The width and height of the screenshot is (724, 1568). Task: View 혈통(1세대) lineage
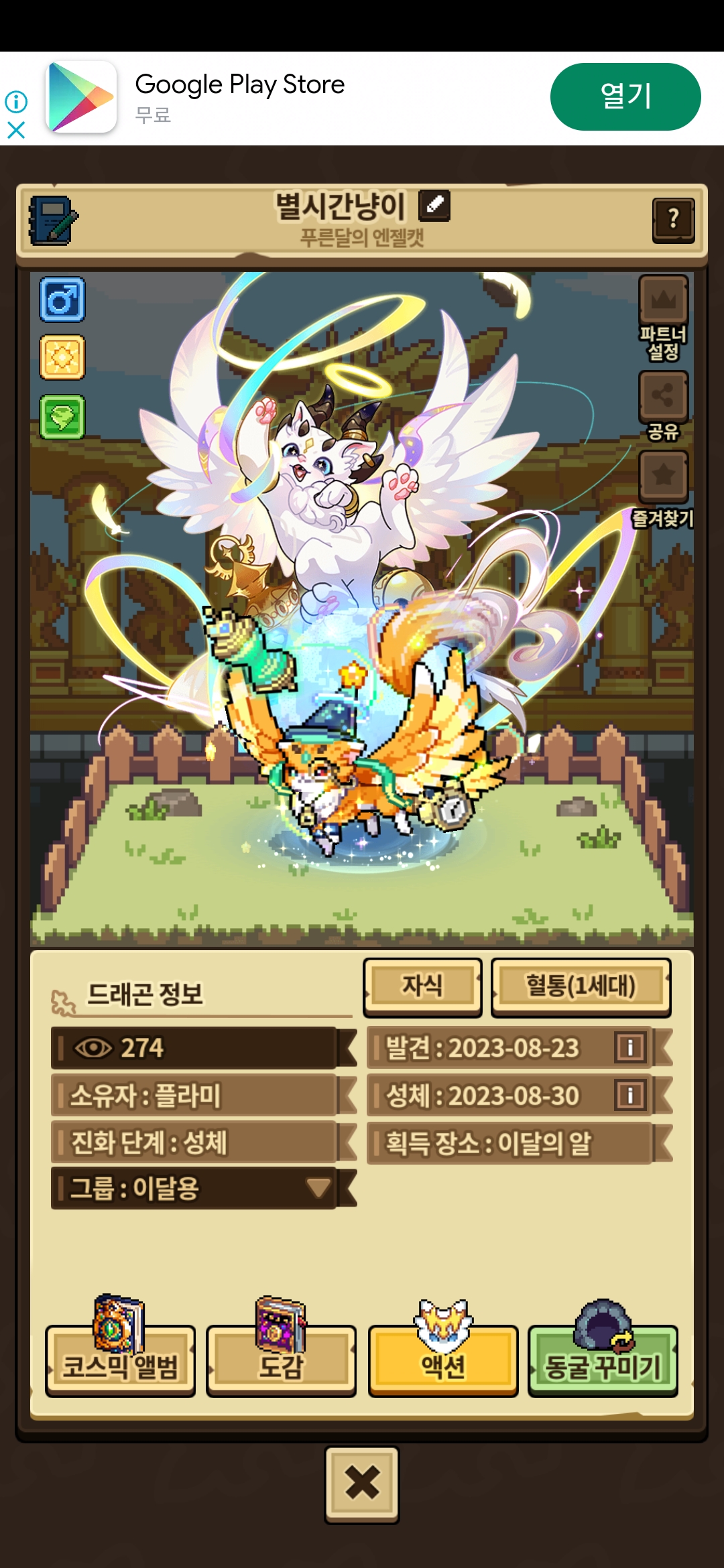pos(581,986)
